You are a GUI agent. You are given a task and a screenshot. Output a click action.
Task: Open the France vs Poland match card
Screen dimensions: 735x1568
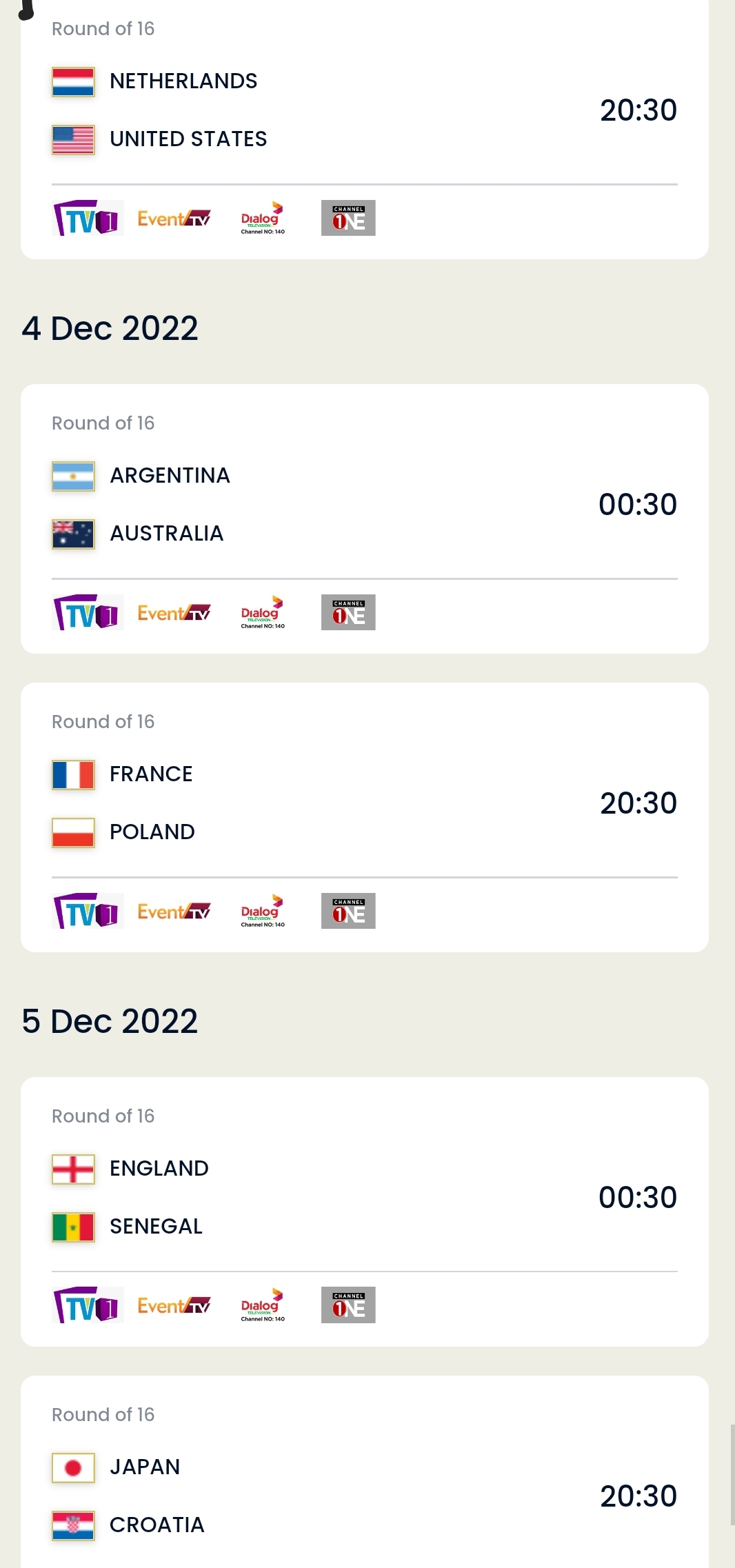click(365, 817)
